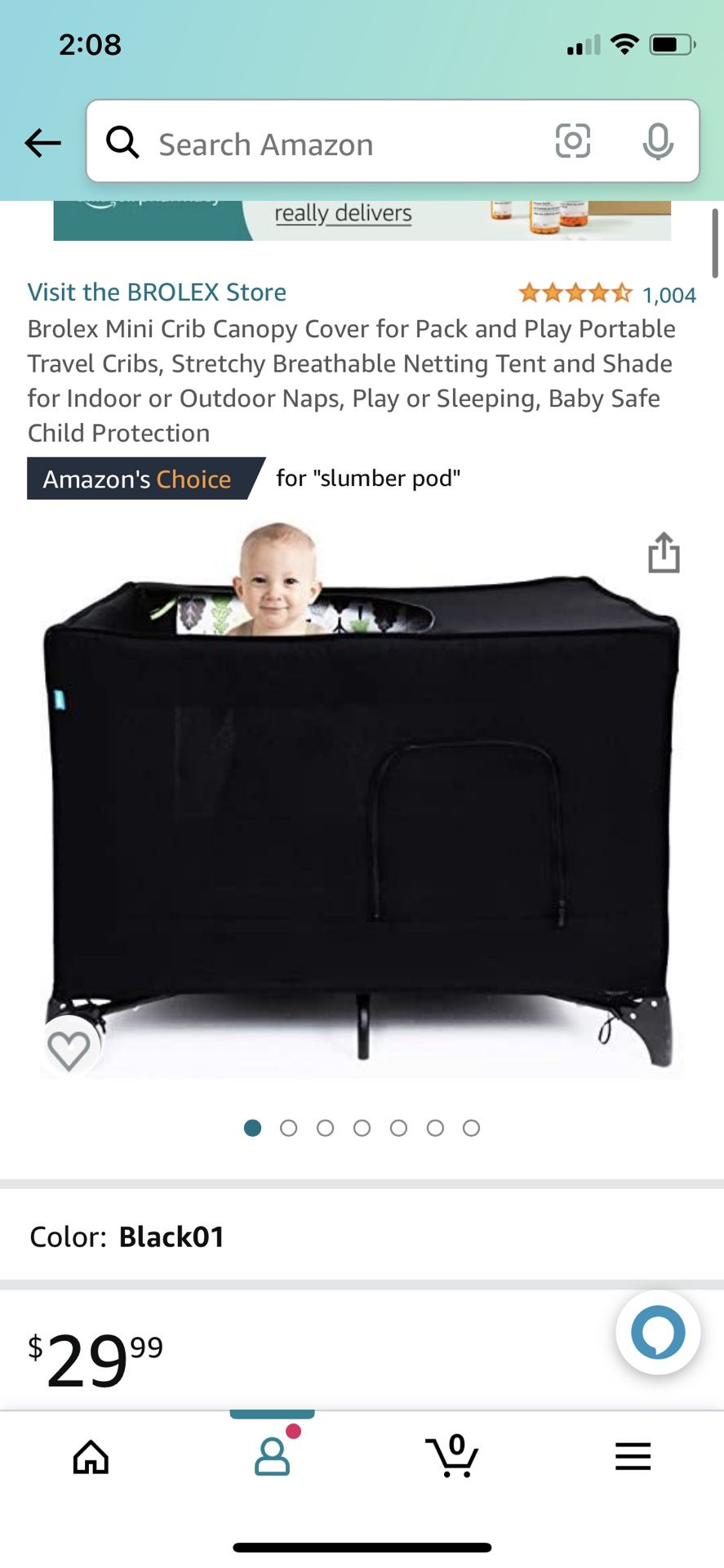The width and height of the screenshot is (724, 1568).
Task: Switch to the Home tab
Action: [91, 1457]
